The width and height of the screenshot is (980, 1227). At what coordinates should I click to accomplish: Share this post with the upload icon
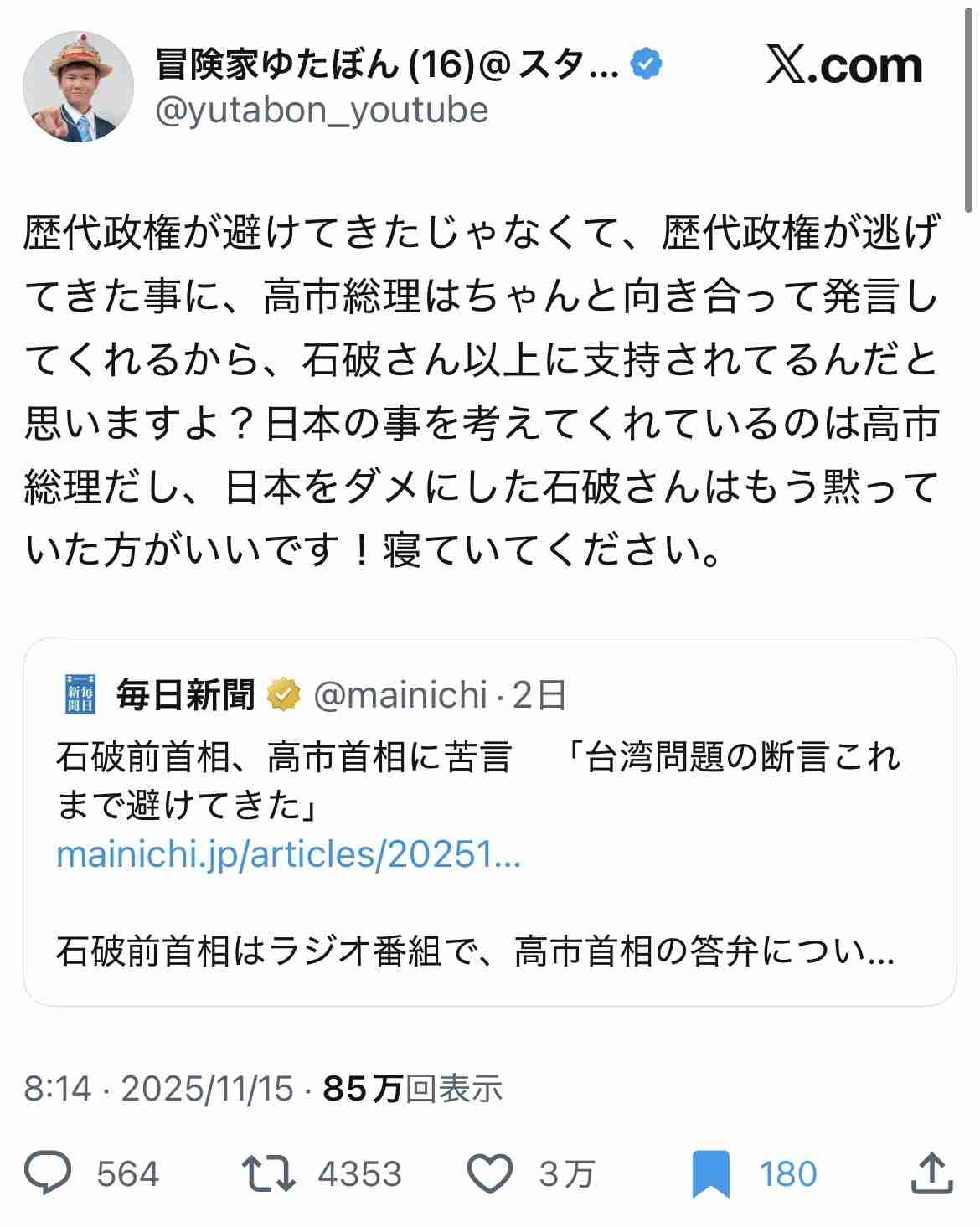click(x=931, y=1173)
